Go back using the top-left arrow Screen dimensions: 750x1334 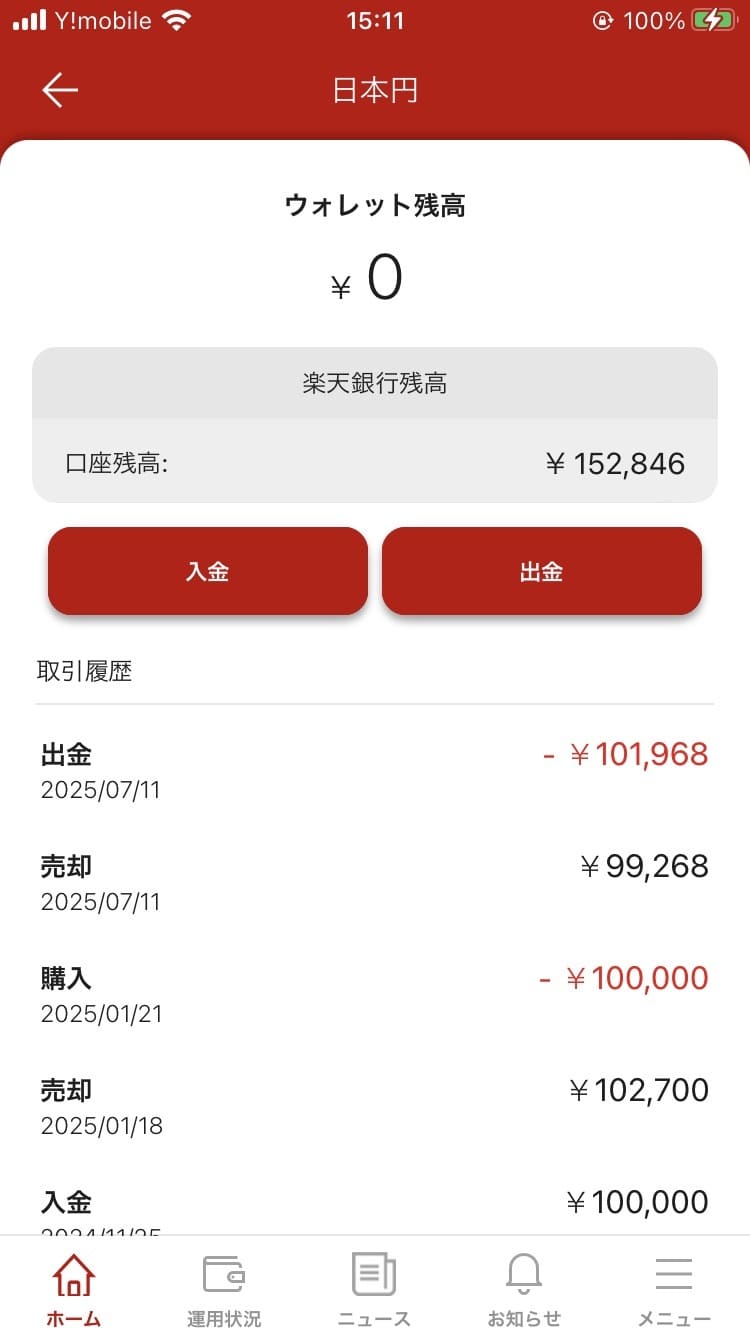(x=60, y=90)
